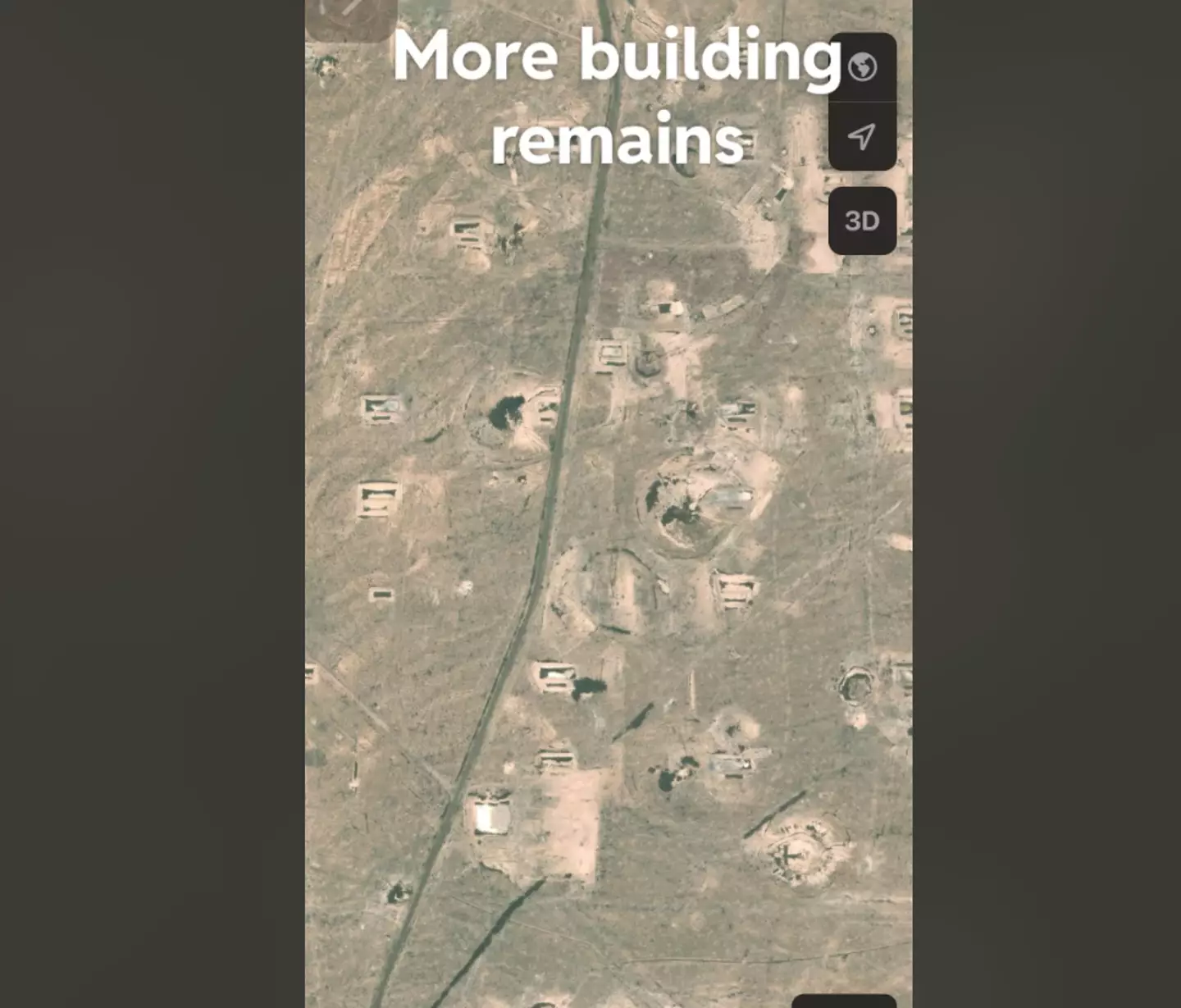
Task: Center map on current location
Action: [x=862, y=136]
